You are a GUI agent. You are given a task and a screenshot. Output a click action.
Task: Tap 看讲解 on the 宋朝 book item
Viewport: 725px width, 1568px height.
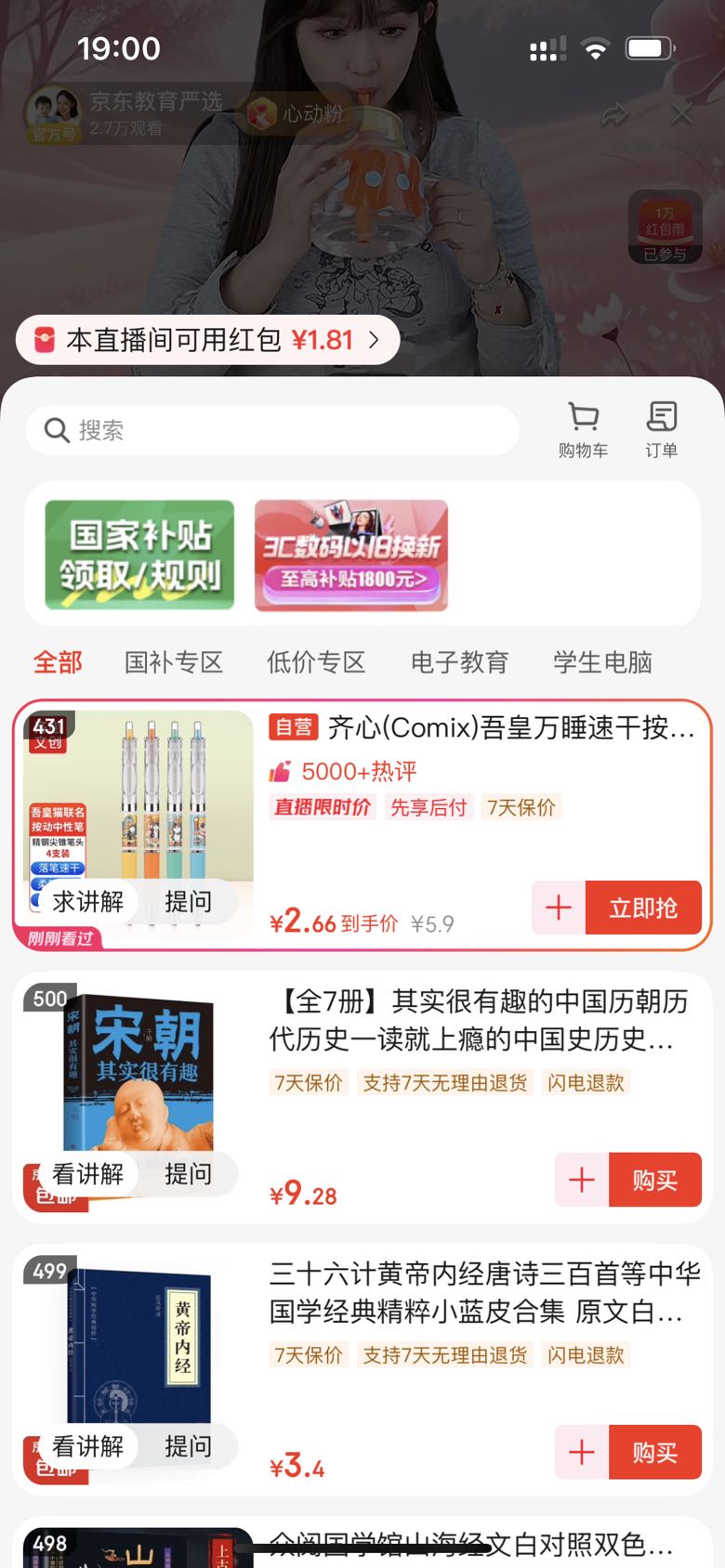point(87,1173)
